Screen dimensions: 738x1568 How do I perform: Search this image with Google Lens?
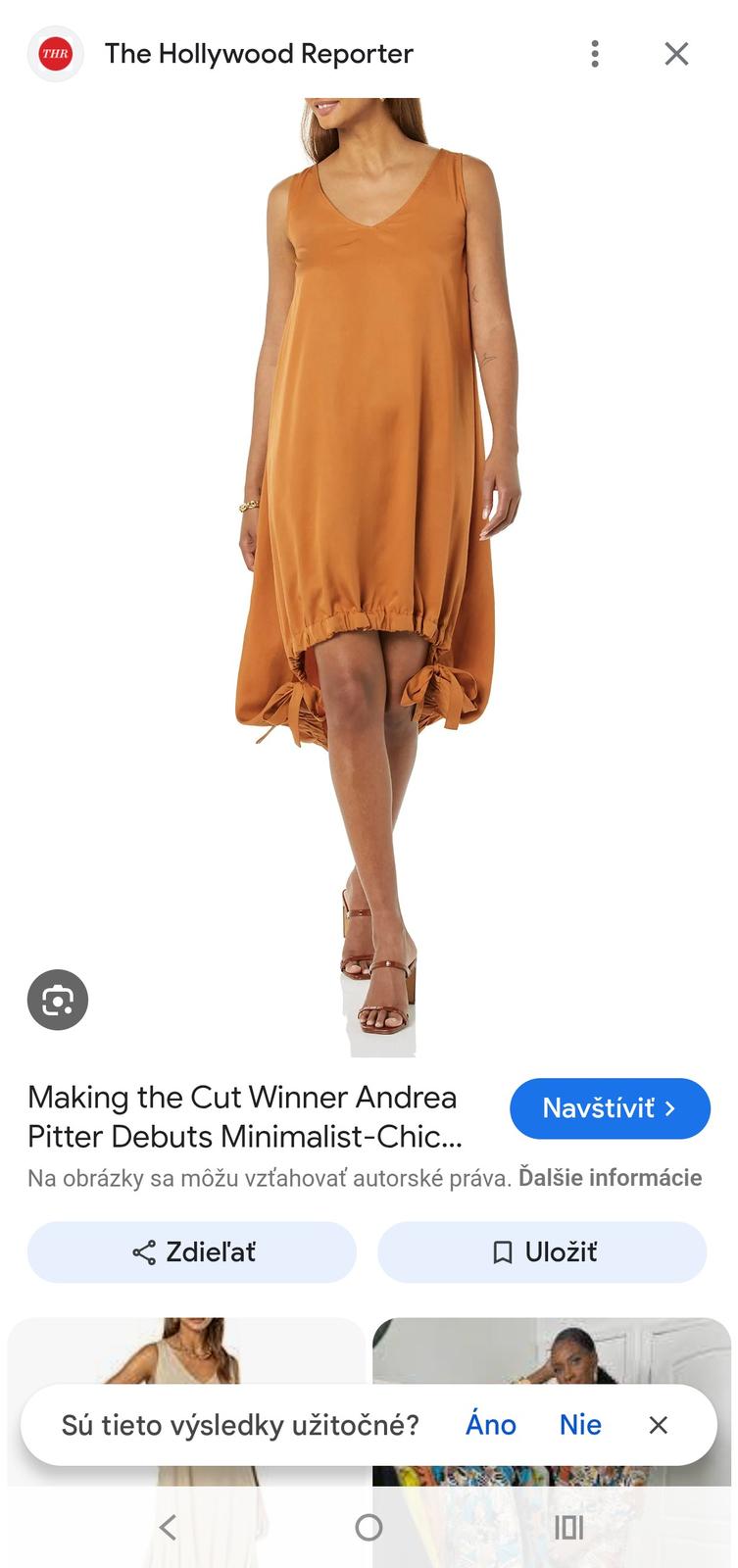pyautogui.click(x=58, y=1000)
